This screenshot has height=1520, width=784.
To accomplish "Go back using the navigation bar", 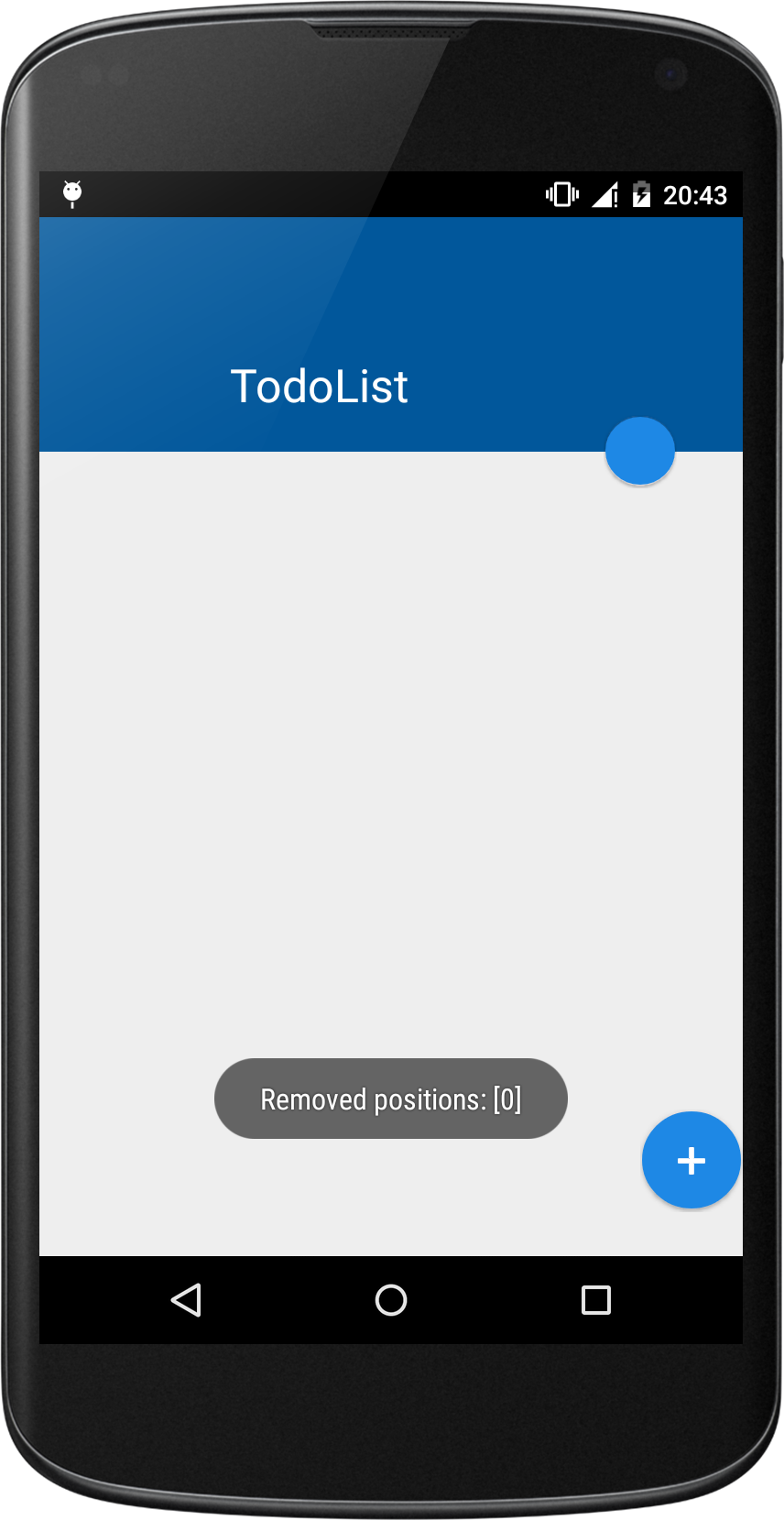I will point(187,1299).
